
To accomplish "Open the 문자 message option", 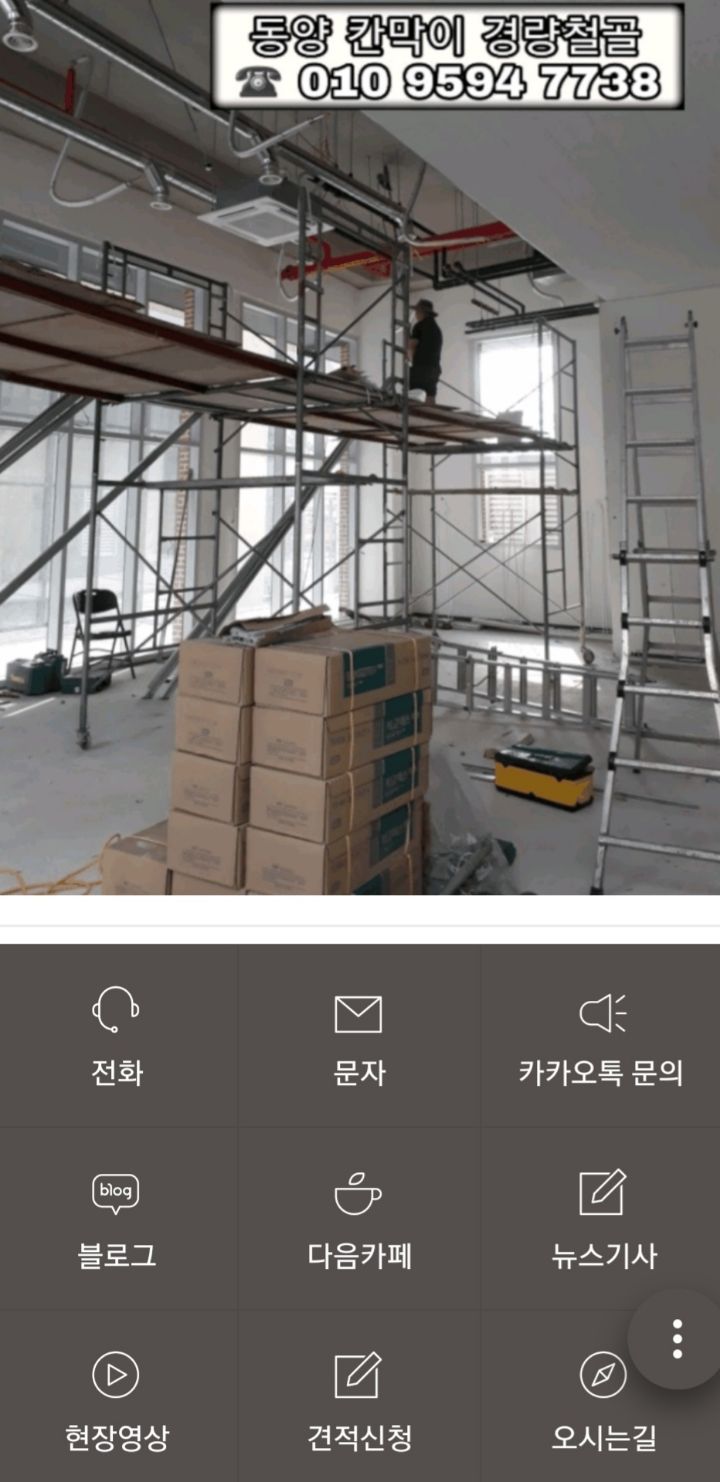I will [x=359, y=1036].
